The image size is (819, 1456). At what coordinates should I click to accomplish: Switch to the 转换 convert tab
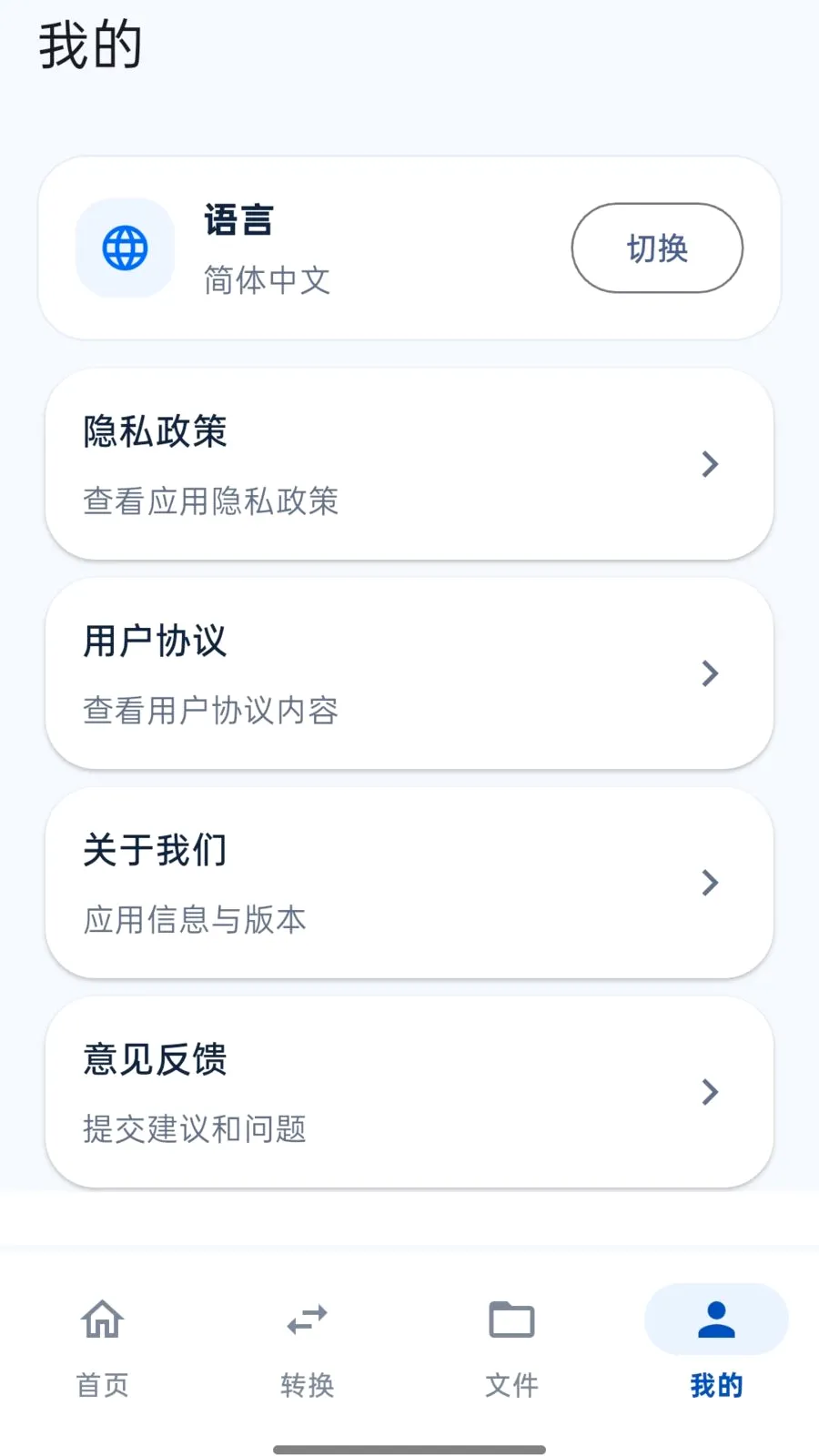[x=308, y=1347]
